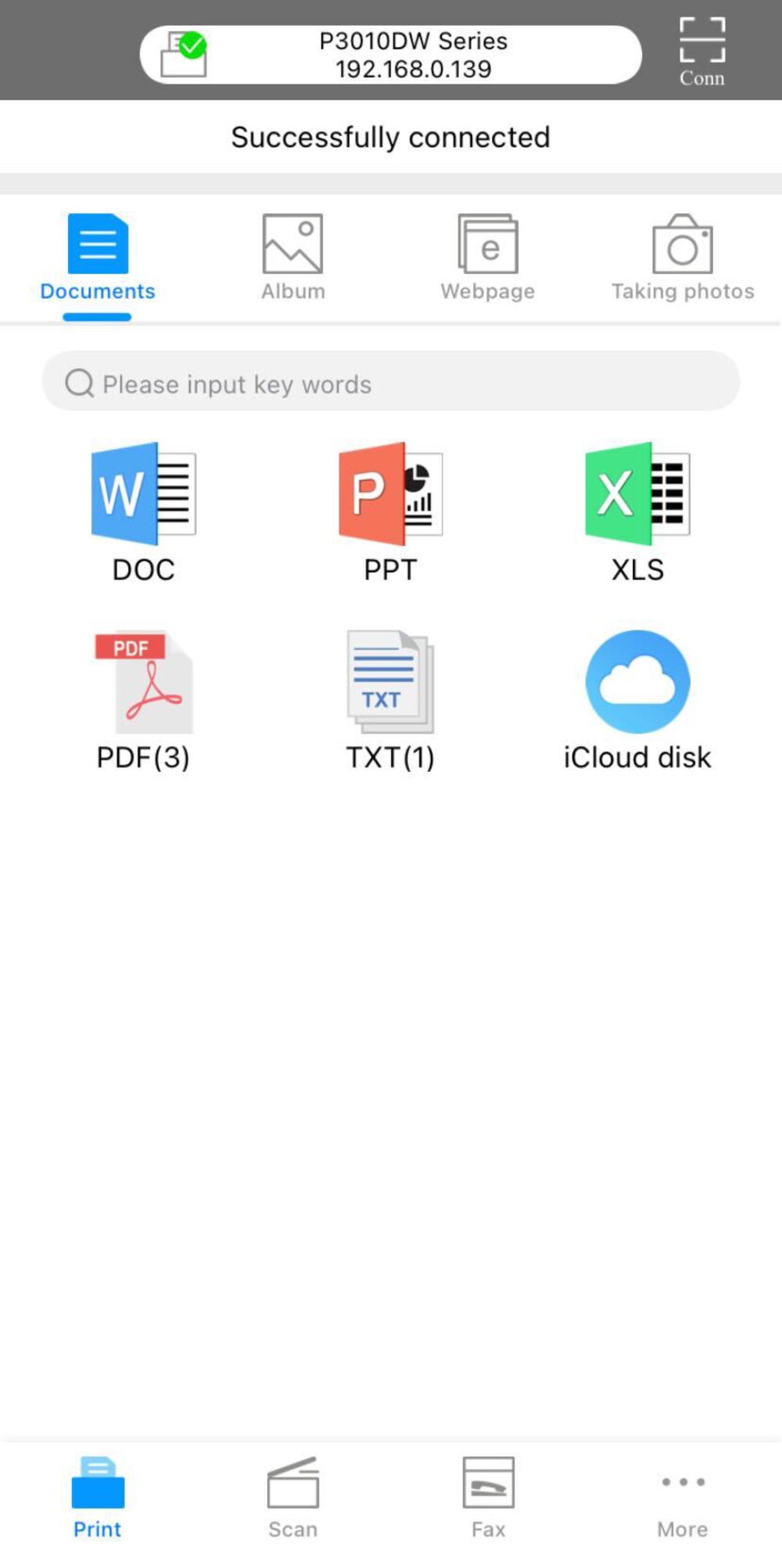Switch to the Webpage tab
This screenshot has width=782, height=1568.
[487, 258]
